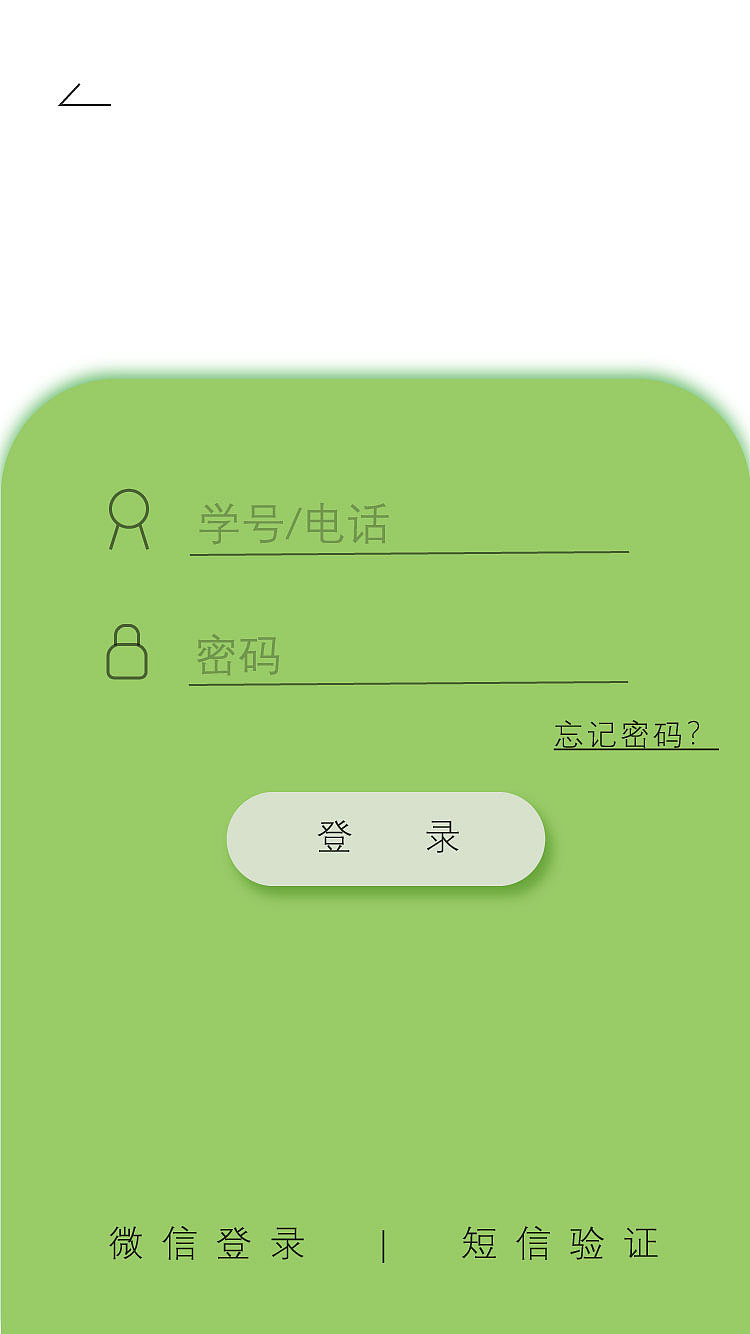Activate the rounded 登录 button
Viewport: 750px width, 1334px height.
[387, 838]
